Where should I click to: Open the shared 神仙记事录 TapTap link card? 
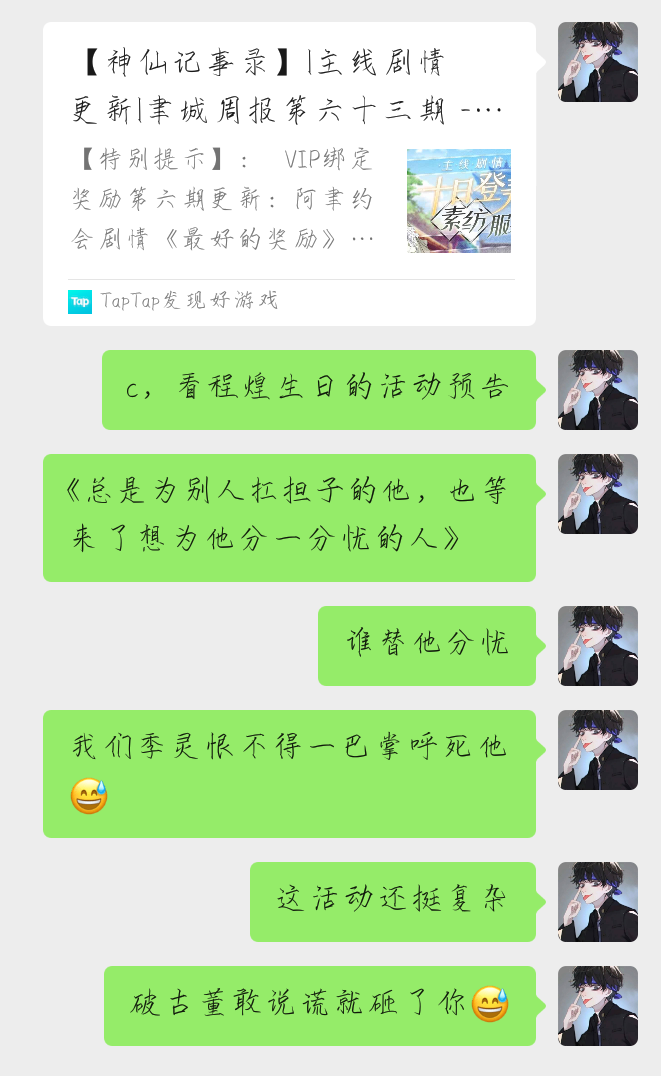point(289,174)
